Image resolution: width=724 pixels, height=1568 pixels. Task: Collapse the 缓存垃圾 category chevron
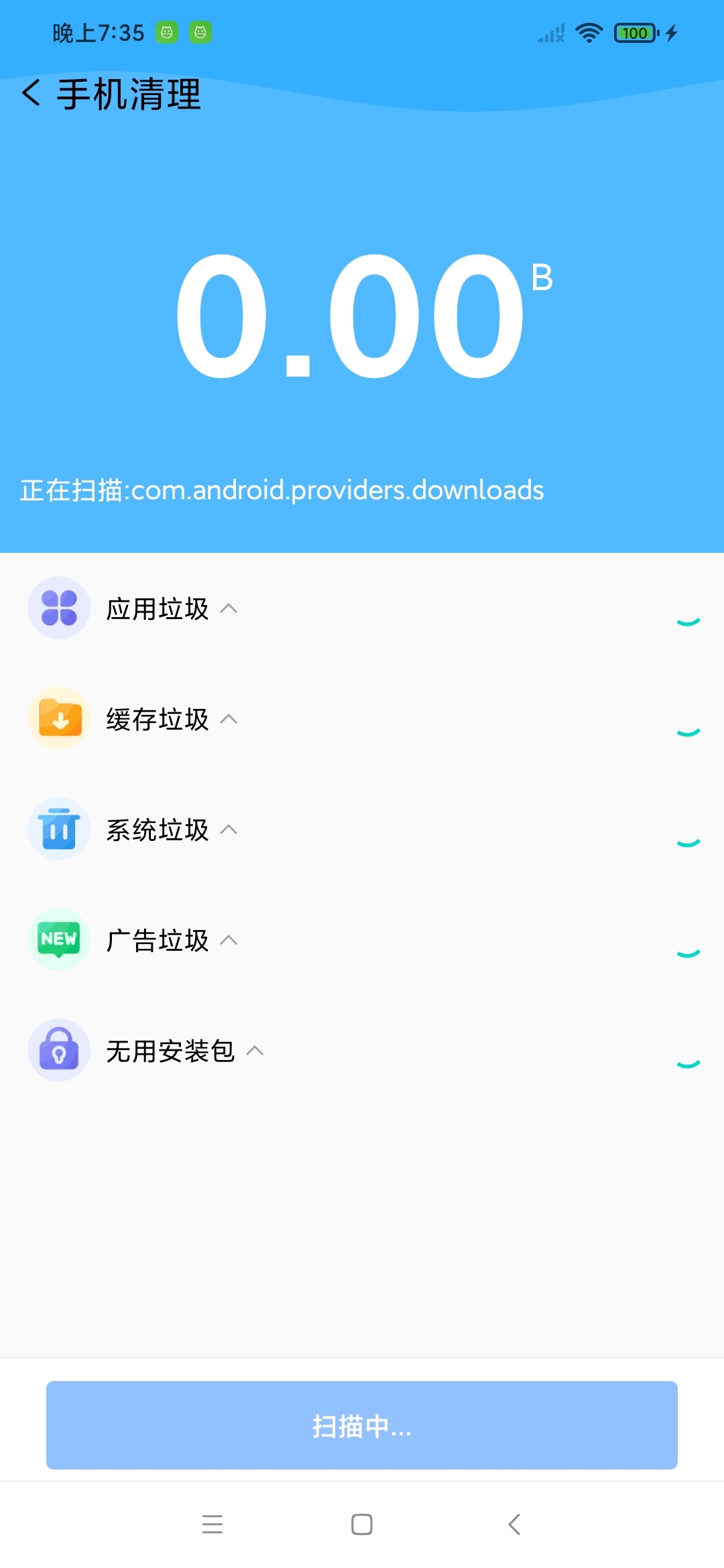228,720
